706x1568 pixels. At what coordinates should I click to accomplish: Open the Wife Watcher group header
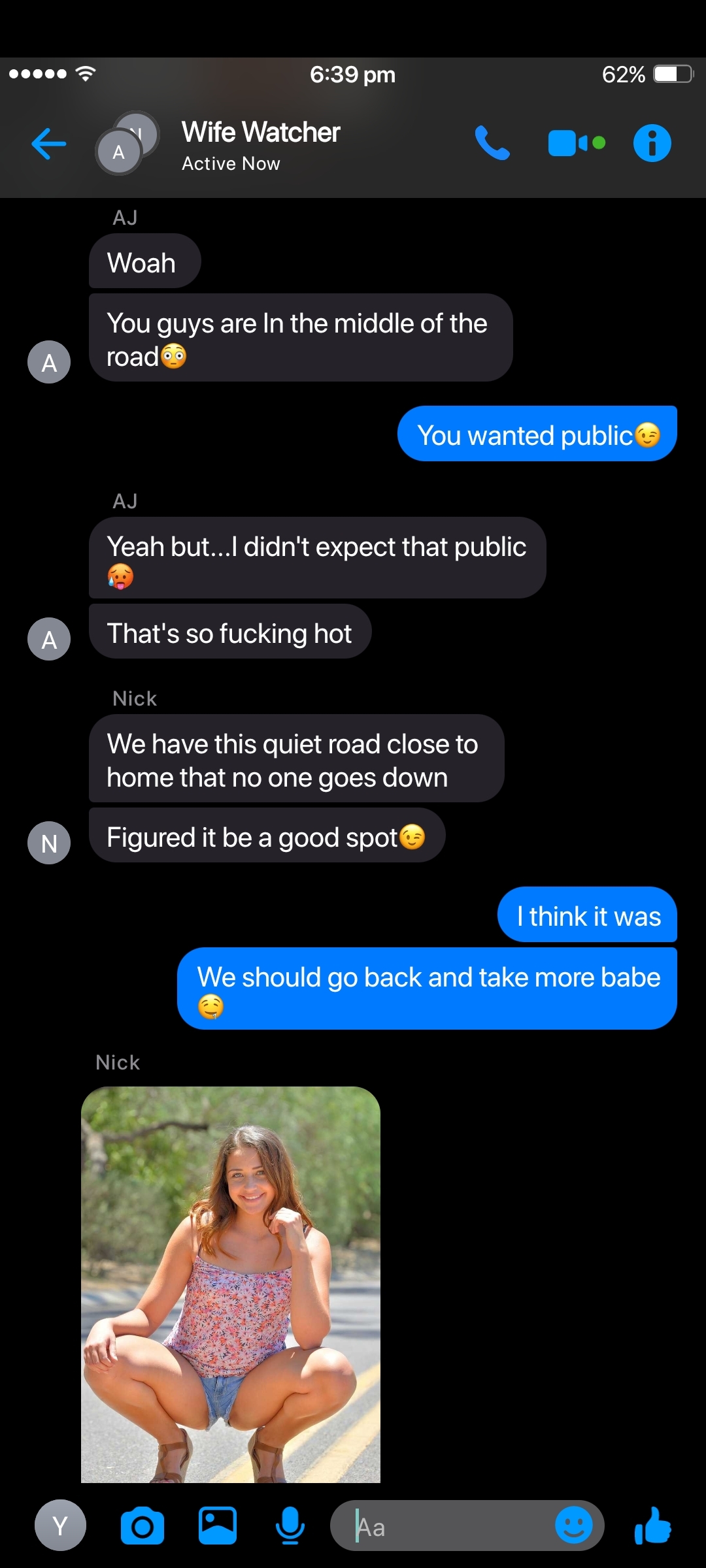tap(261, 145)
